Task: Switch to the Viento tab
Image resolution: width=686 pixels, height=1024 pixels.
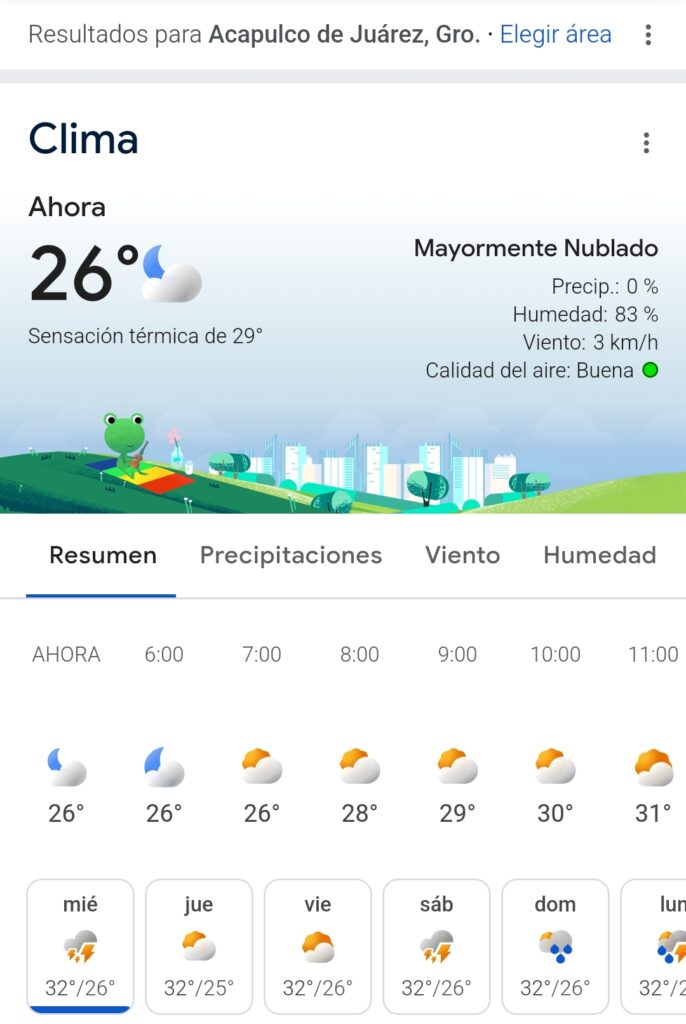Action: tap(462, 555)
